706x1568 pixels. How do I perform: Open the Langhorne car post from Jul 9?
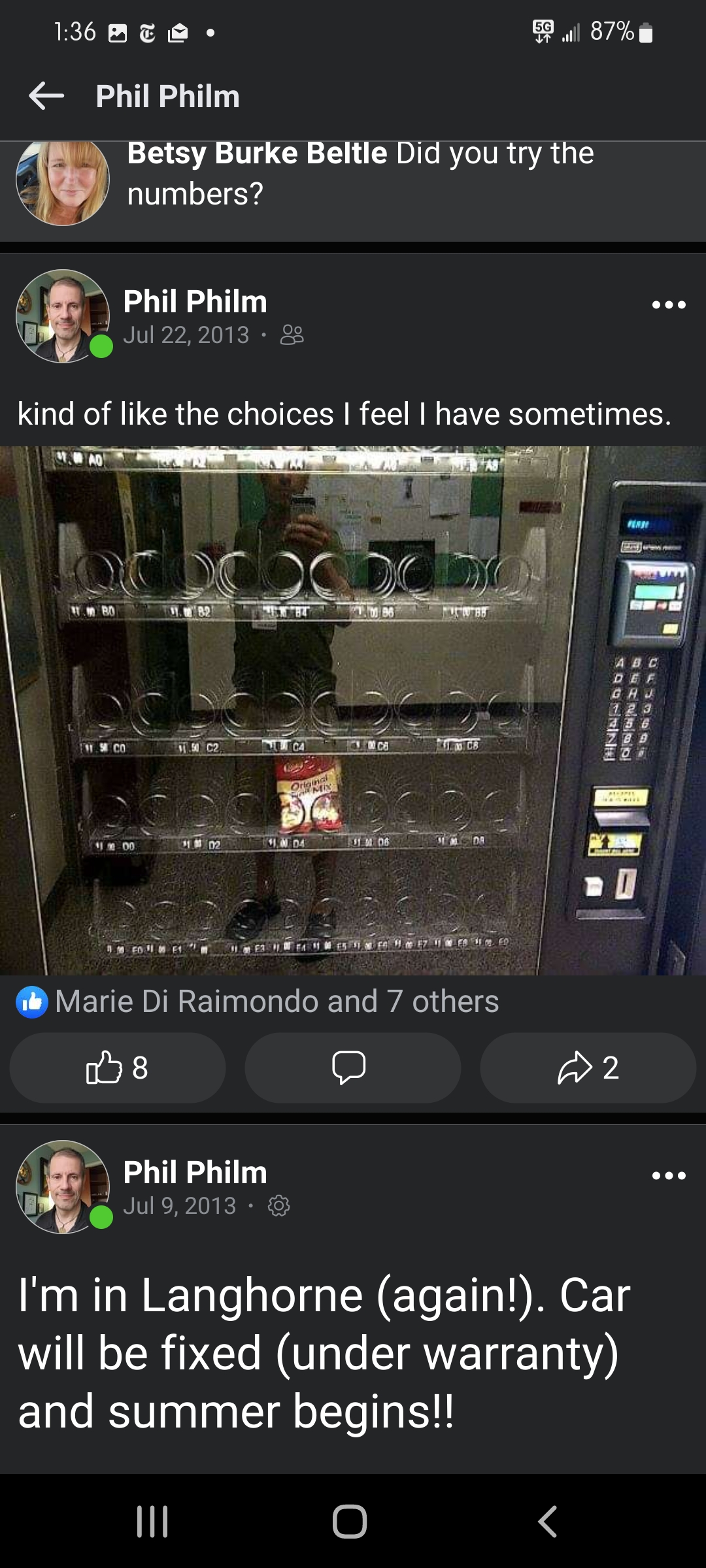(x=324, y=1353)
